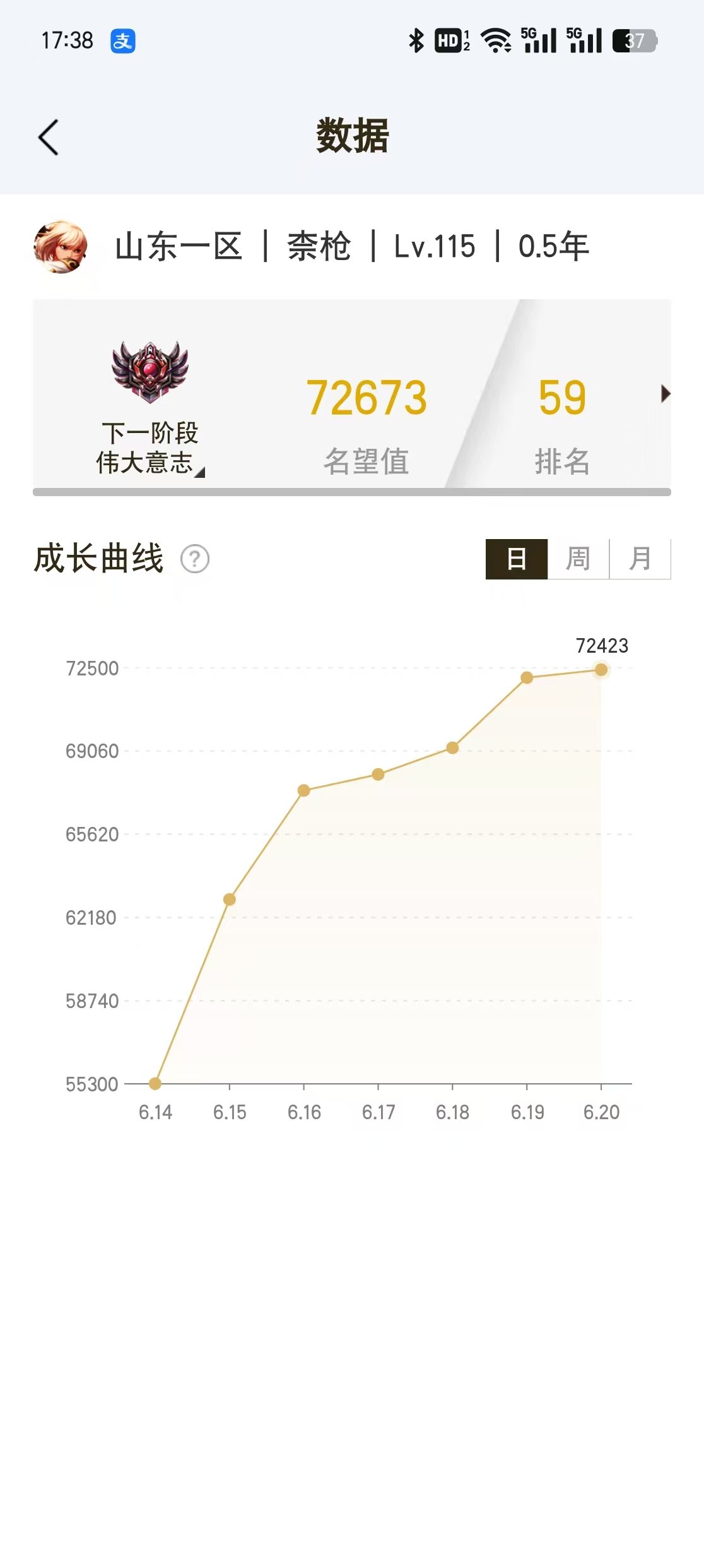
Task: Show the 6.16 data point on the chart
Action: (303, 790)
